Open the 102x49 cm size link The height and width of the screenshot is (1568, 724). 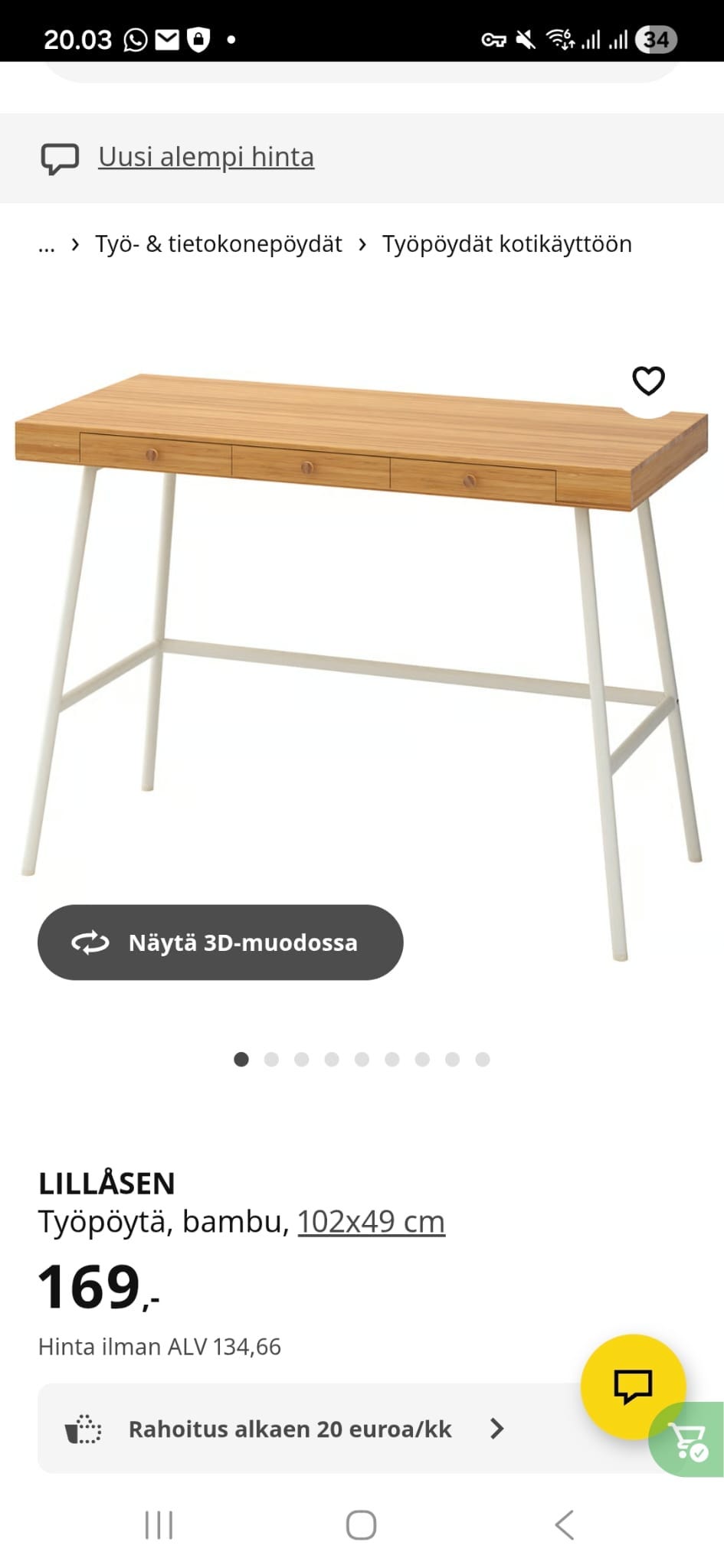(x=371, y=1221)
